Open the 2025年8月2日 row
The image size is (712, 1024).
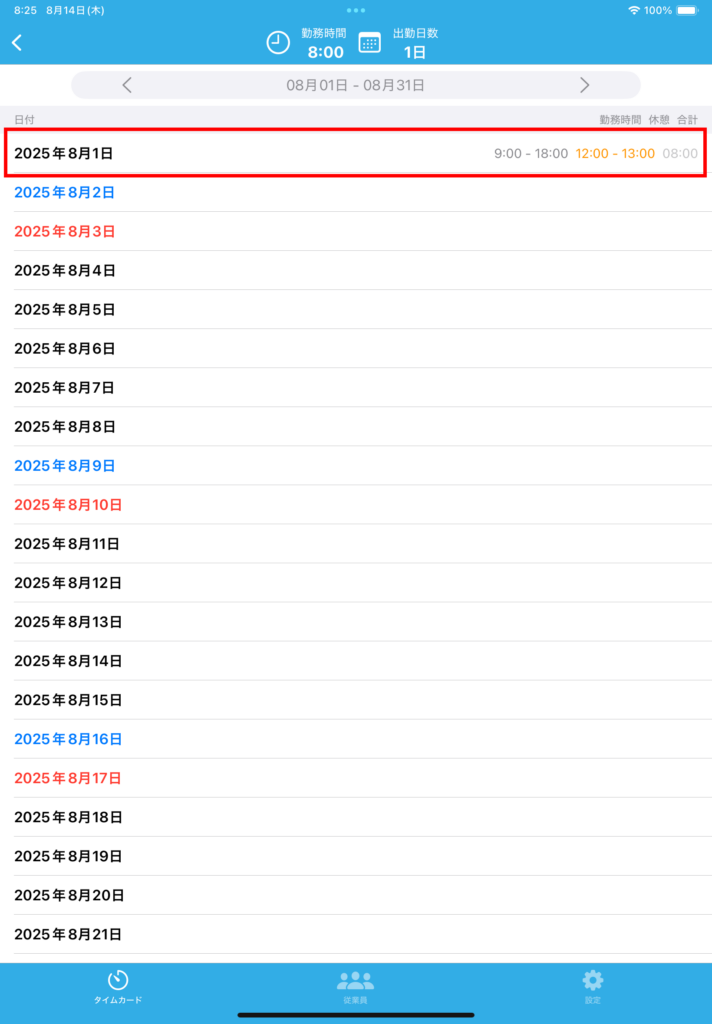(x=356, y=192)
